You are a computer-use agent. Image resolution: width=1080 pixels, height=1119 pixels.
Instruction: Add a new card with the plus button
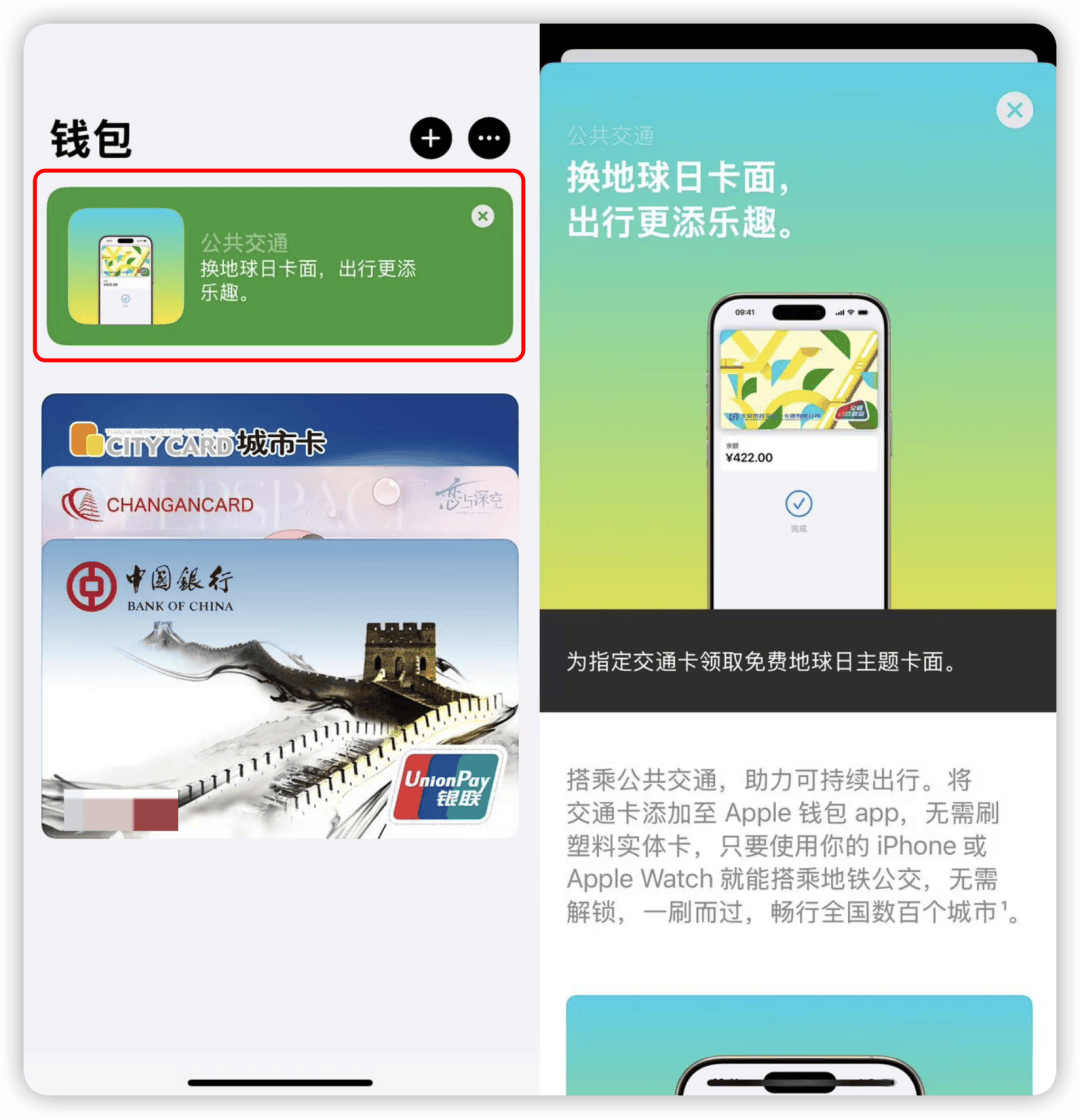431,138
